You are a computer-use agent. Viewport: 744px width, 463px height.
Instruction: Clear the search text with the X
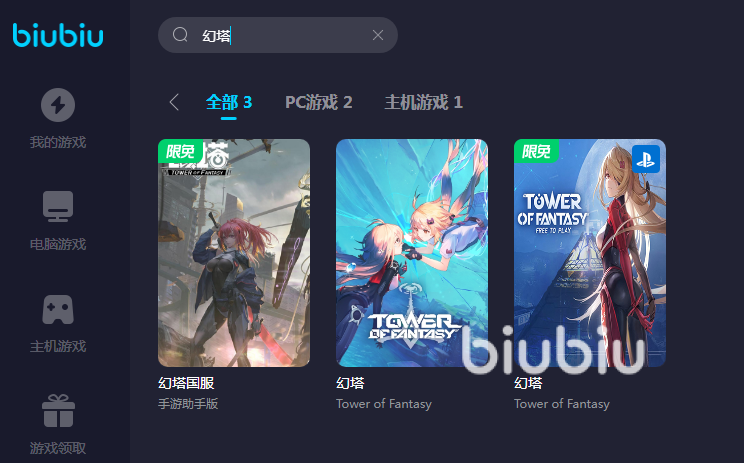(x=377, y=35)
